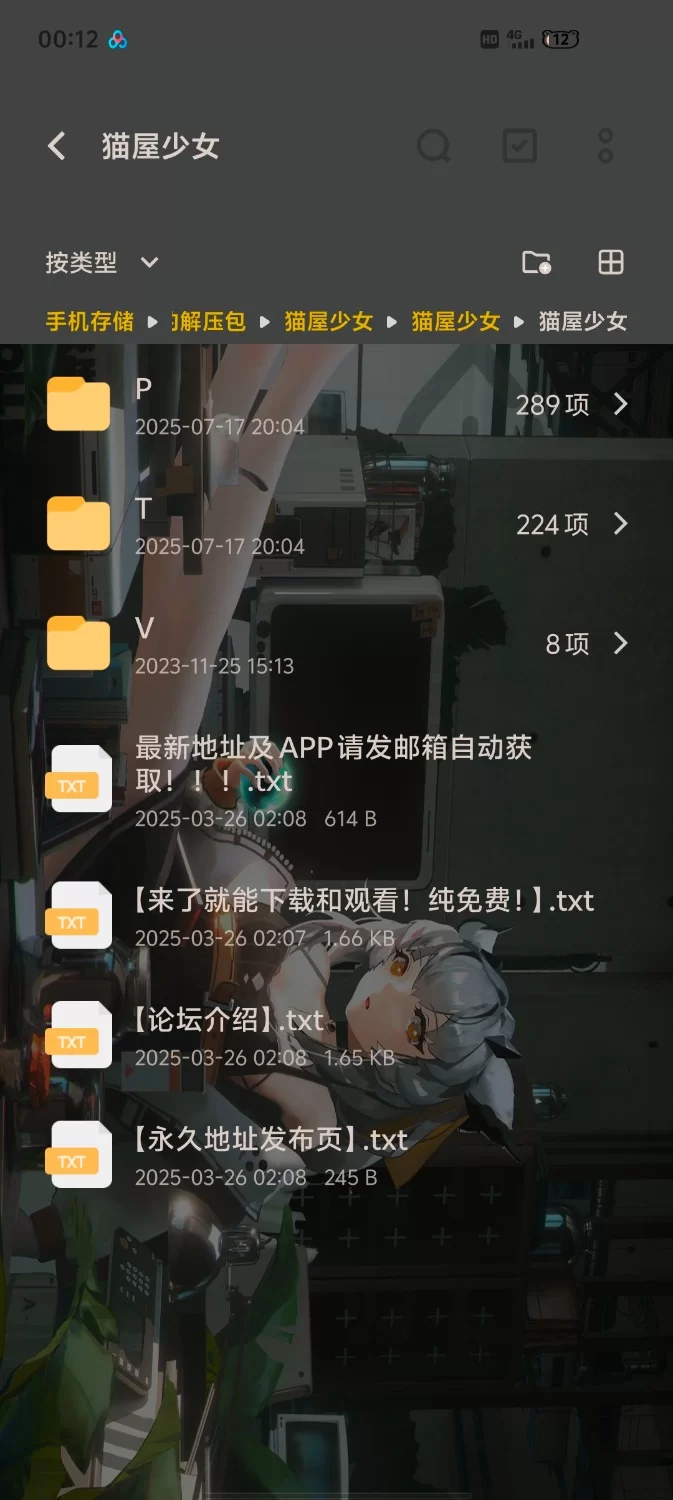The width and height of the screenshot is (673, 1500).
Task: Open the V folder
Action: (x=336, y=644)
